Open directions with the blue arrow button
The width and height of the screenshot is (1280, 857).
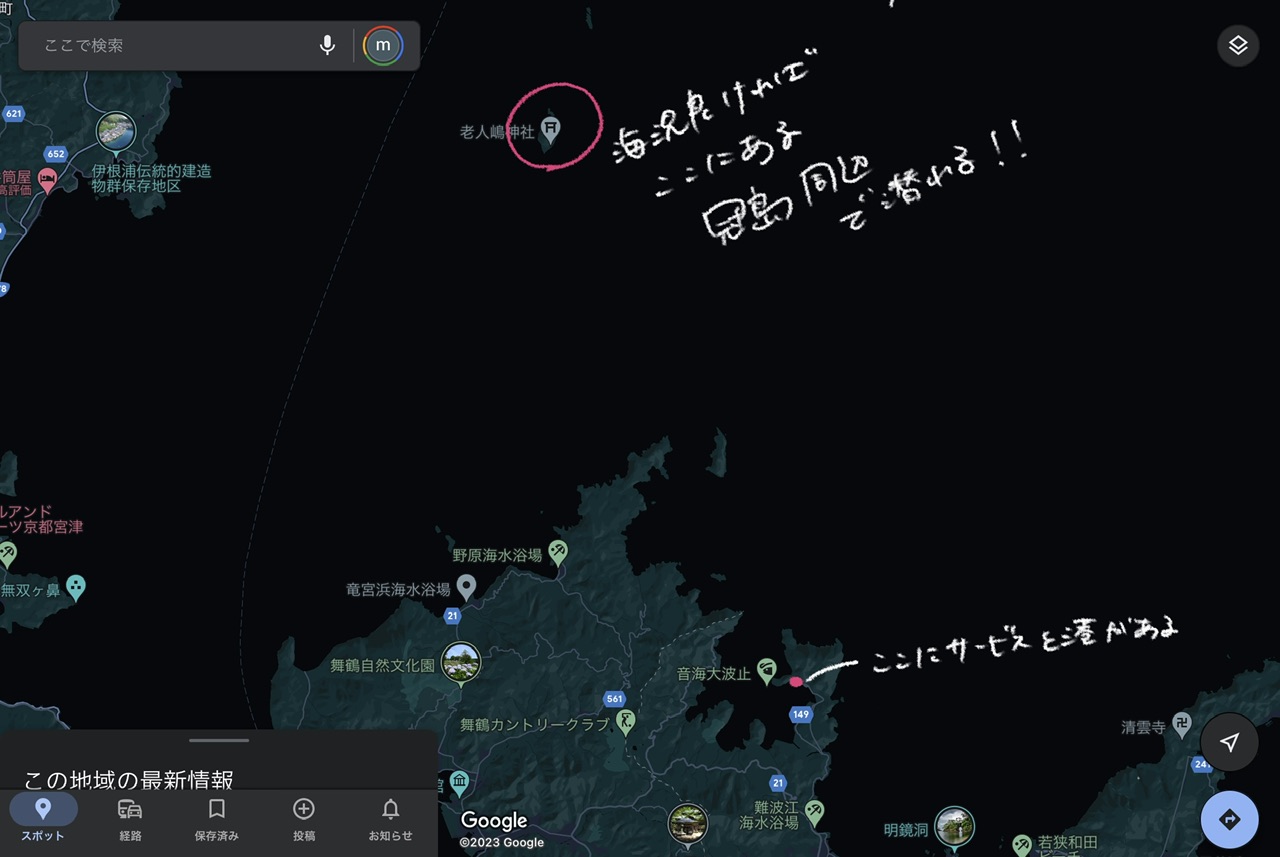(1230, 820)
